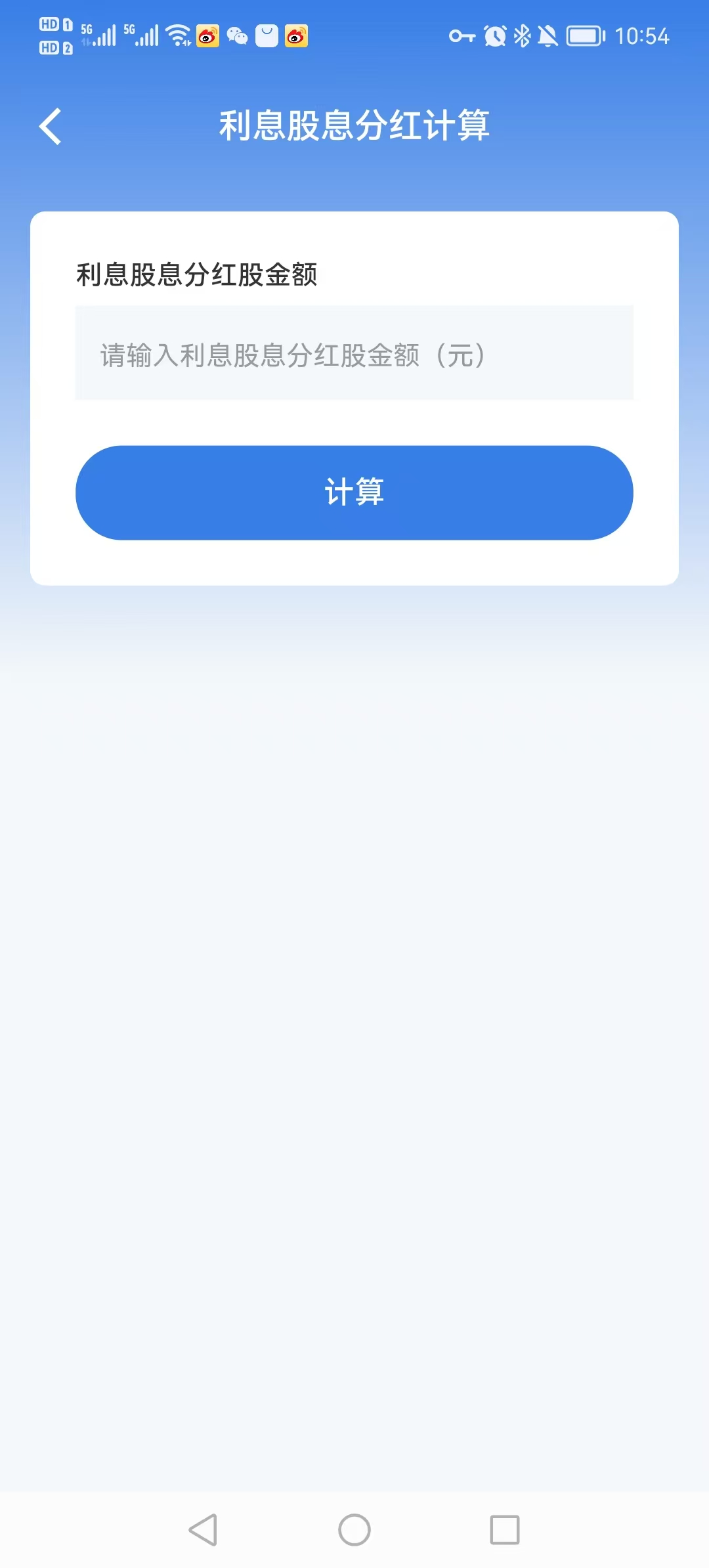Tap the 利息股息分红计算 title text

click(x=354, y=126)
